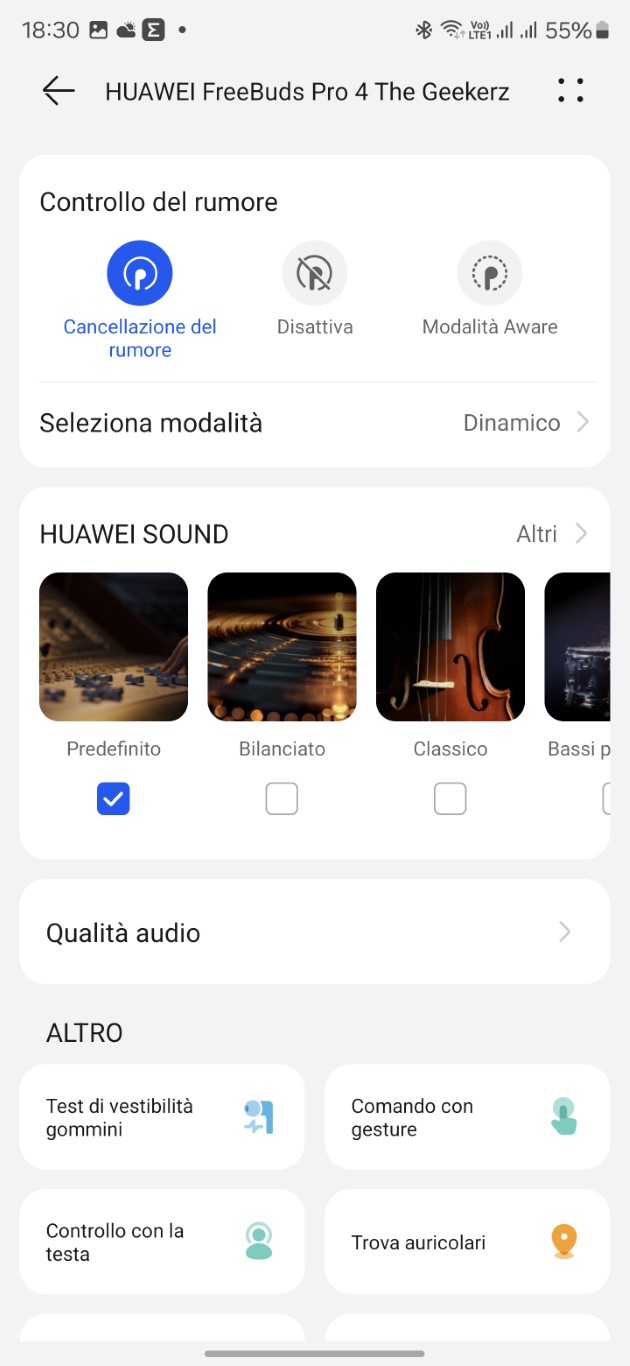Tap the checked Predefinito checkbox

[113, 799]
